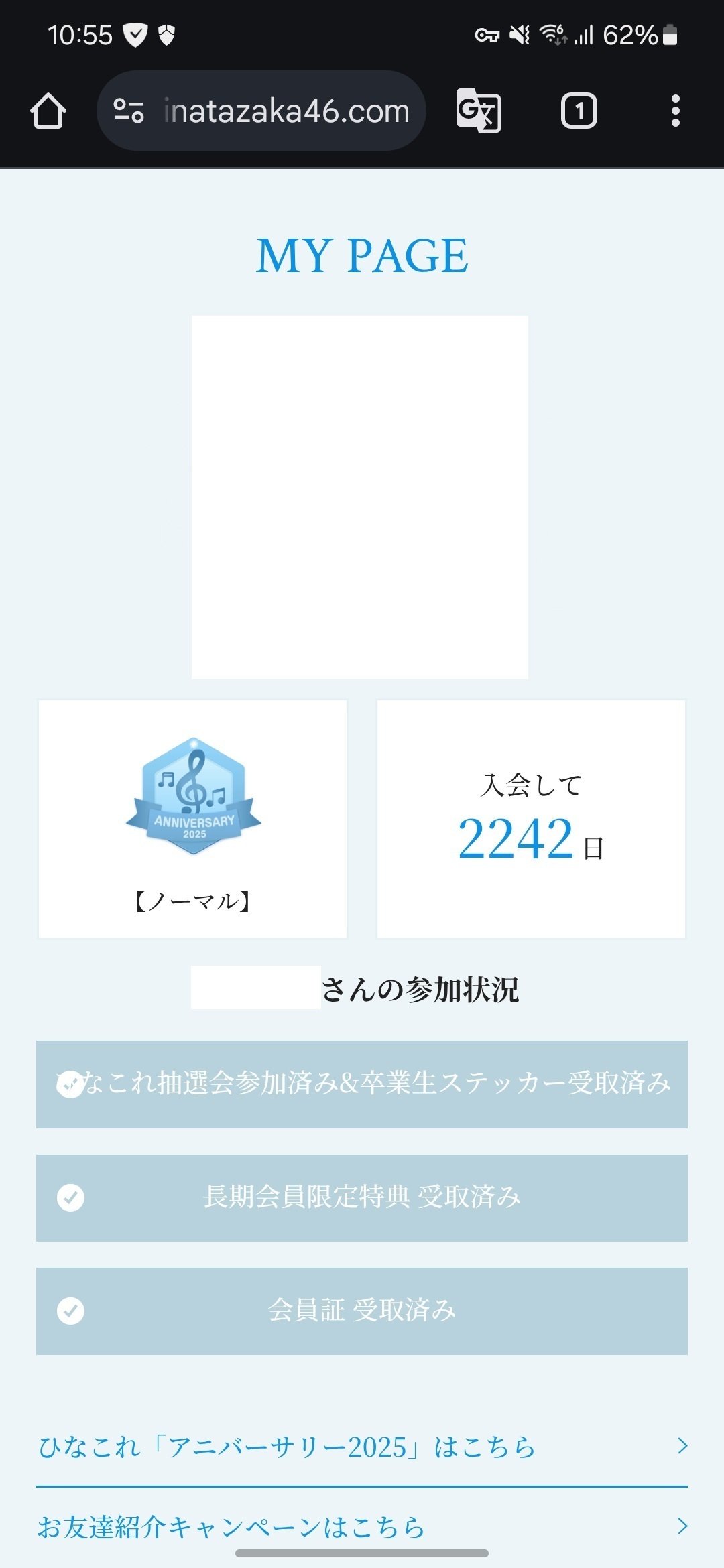The image size is (724, 1568).
Task: Expand the membership days card details
Action: pos(531,819)
